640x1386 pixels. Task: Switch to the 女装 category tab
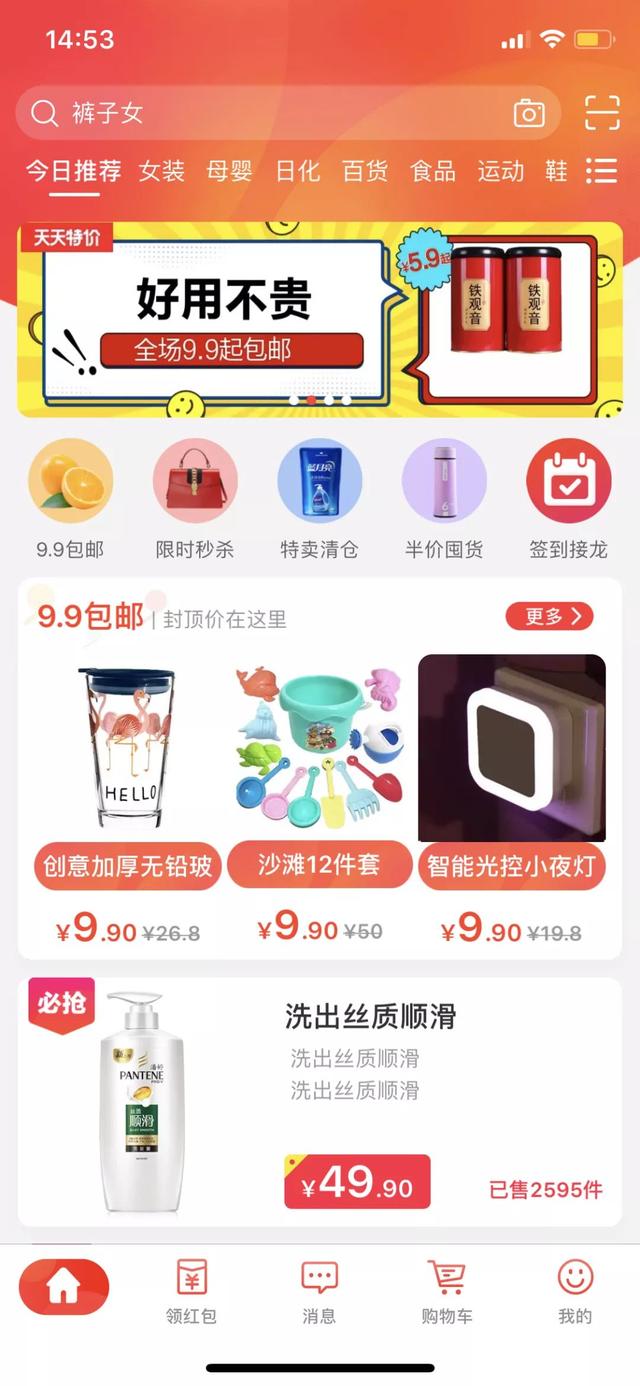162,171
